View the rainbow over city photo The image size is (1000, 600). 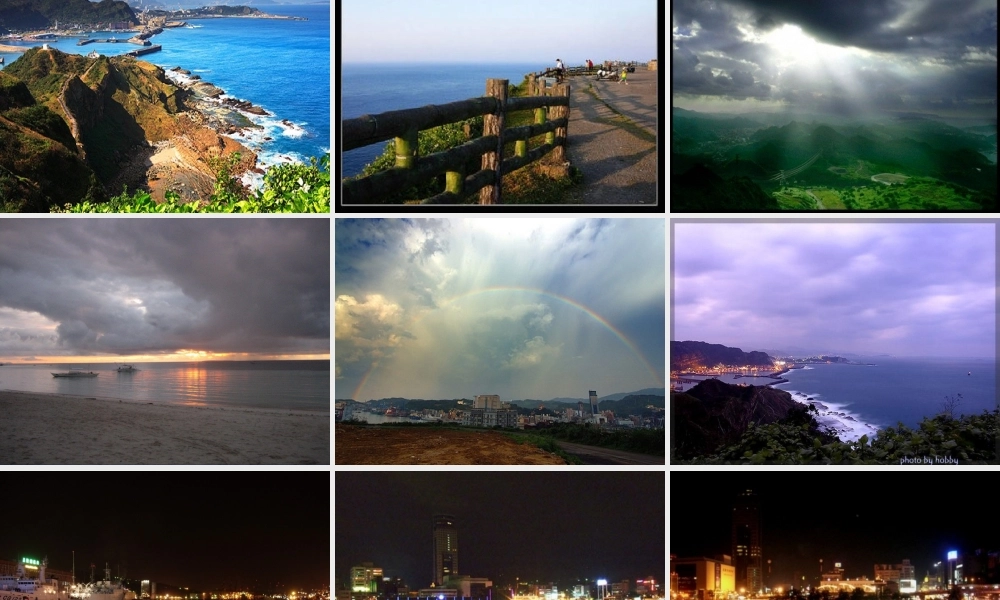(x=499, y=341)
